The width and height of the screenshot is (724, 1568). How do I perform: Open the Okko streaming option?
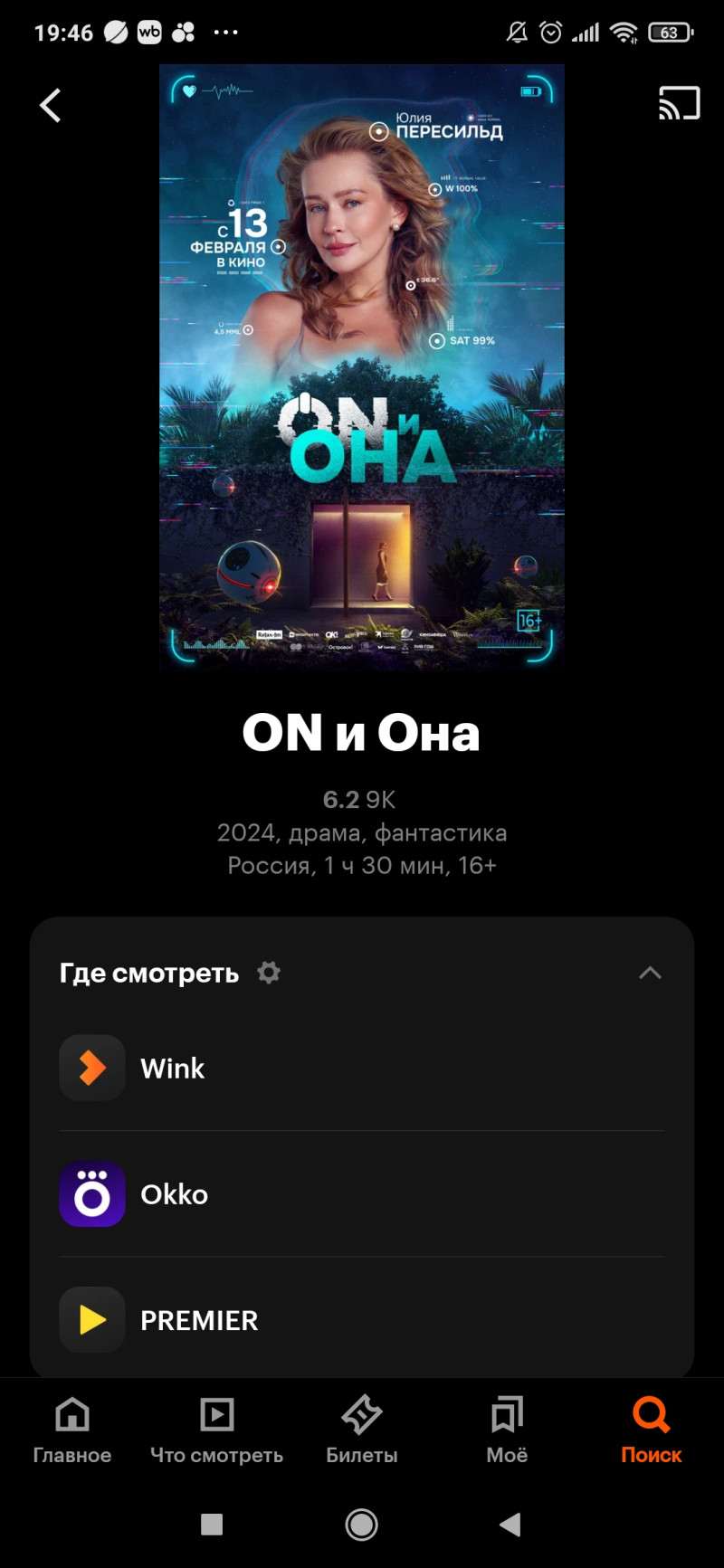pyautogui.click(x=362, y=1194)
